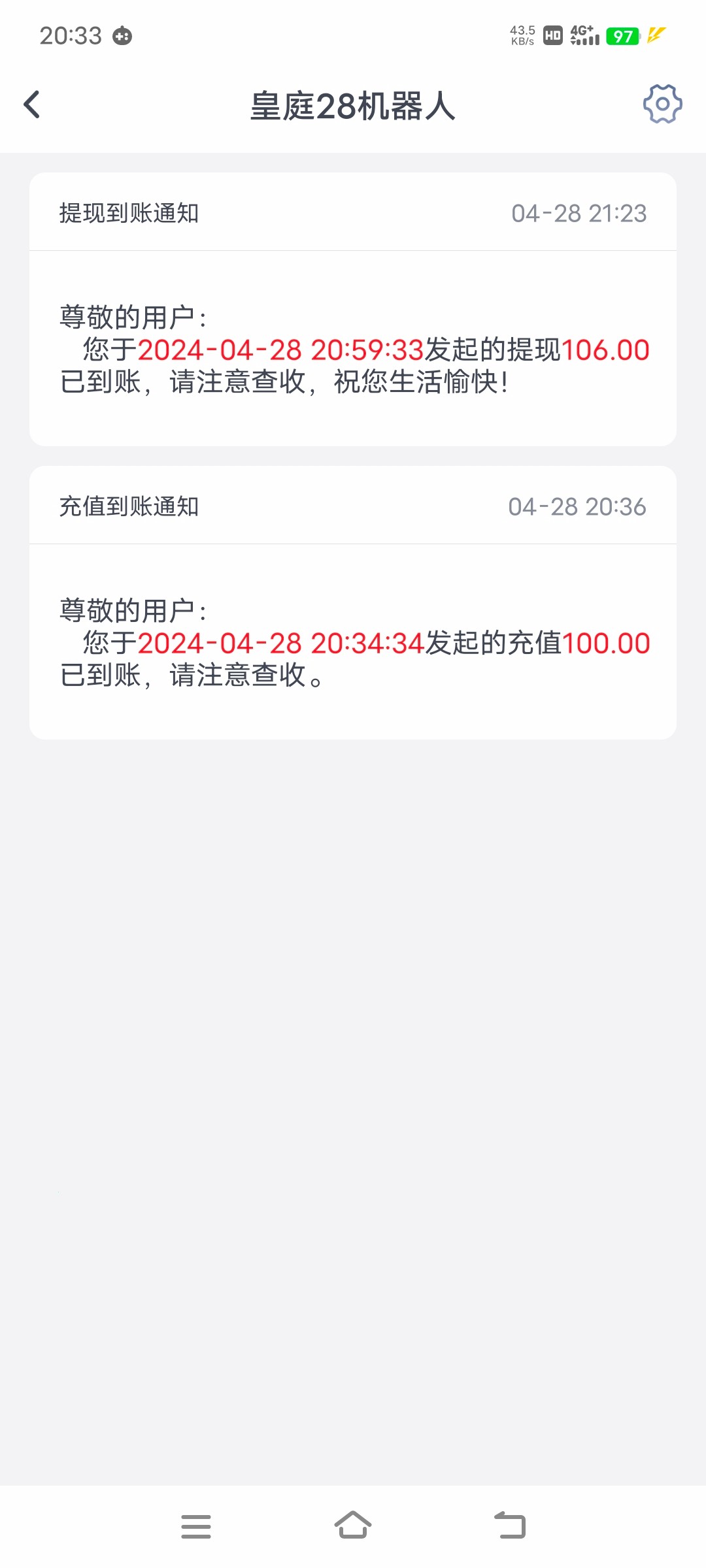Tap the system home button
The height and width of the screenshot is (1568, 706).
coord(353,1526)
